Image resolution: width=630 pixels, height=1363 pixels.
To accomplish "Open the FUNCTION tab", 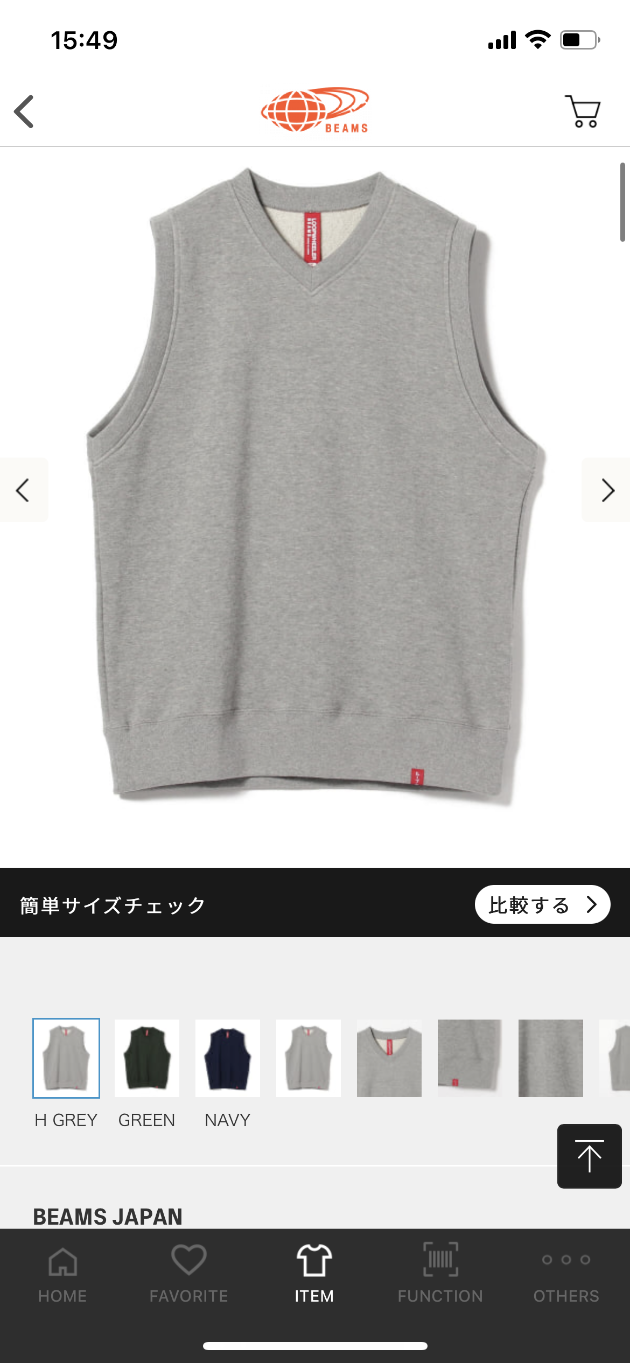I will [440, 1275].
